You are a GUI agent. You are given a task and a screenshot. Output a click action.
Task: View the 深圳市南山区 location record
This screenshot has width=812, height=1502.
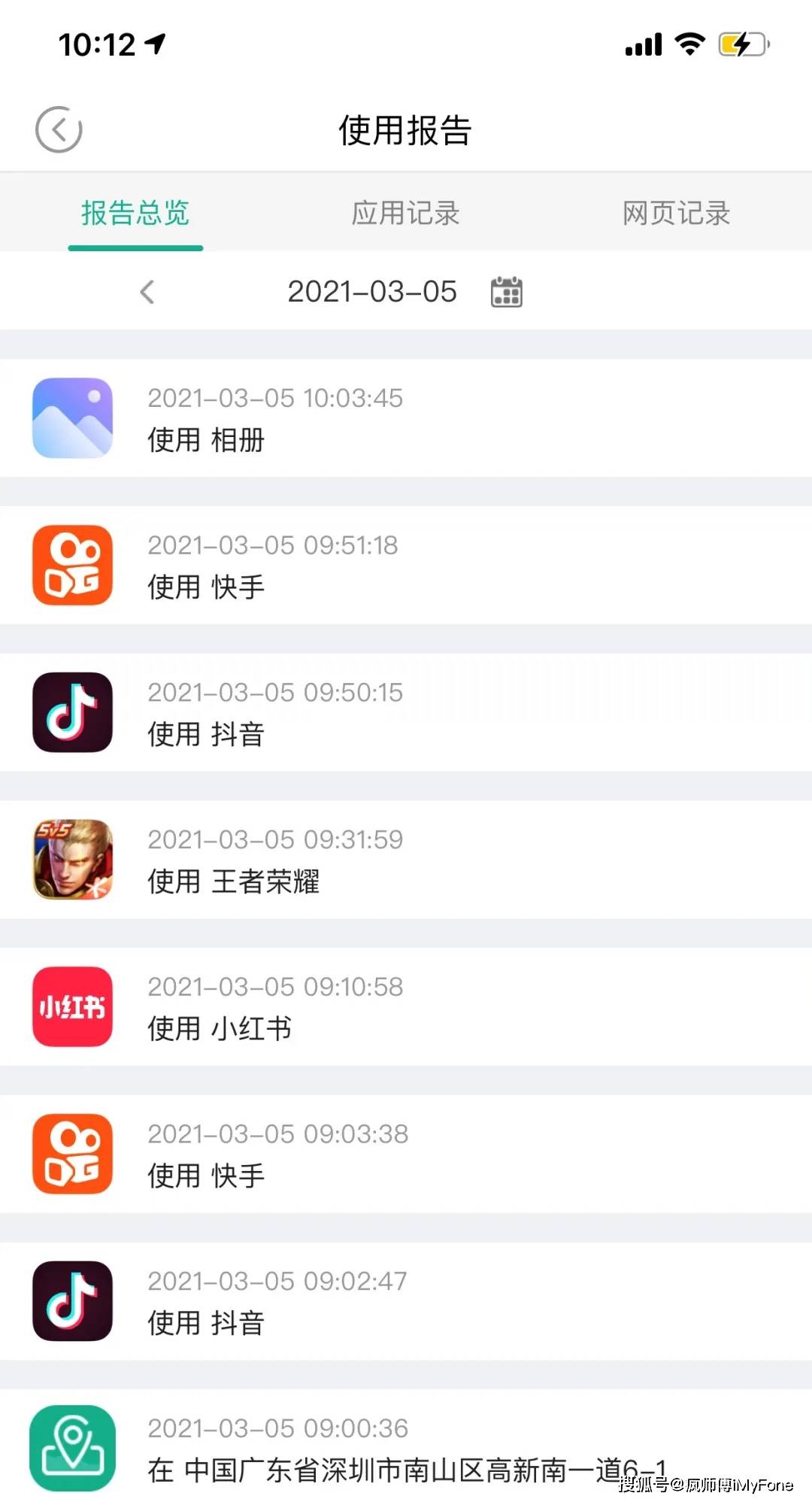click(406, 1449)
